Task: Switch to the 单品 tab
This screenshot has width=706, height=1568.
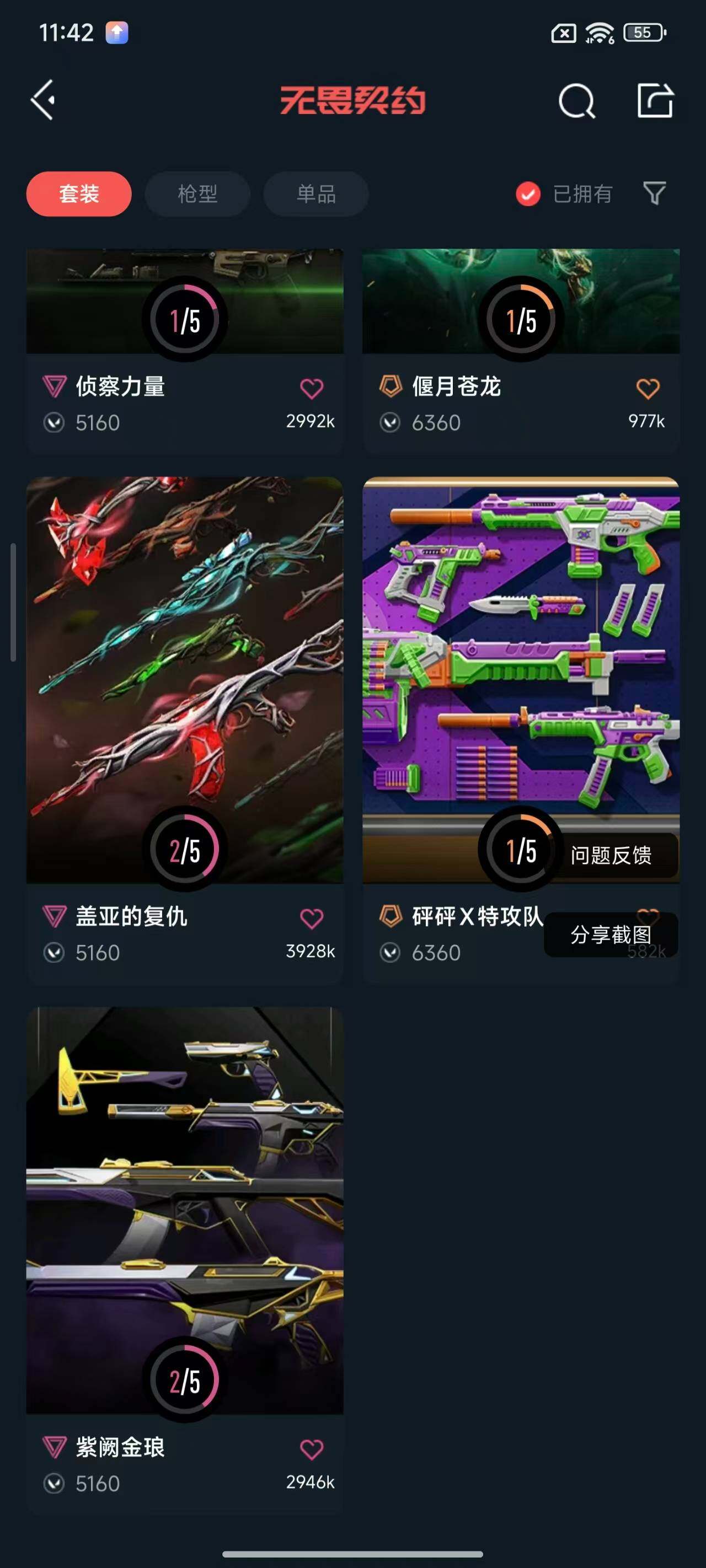Action: (x=315, y=194)
